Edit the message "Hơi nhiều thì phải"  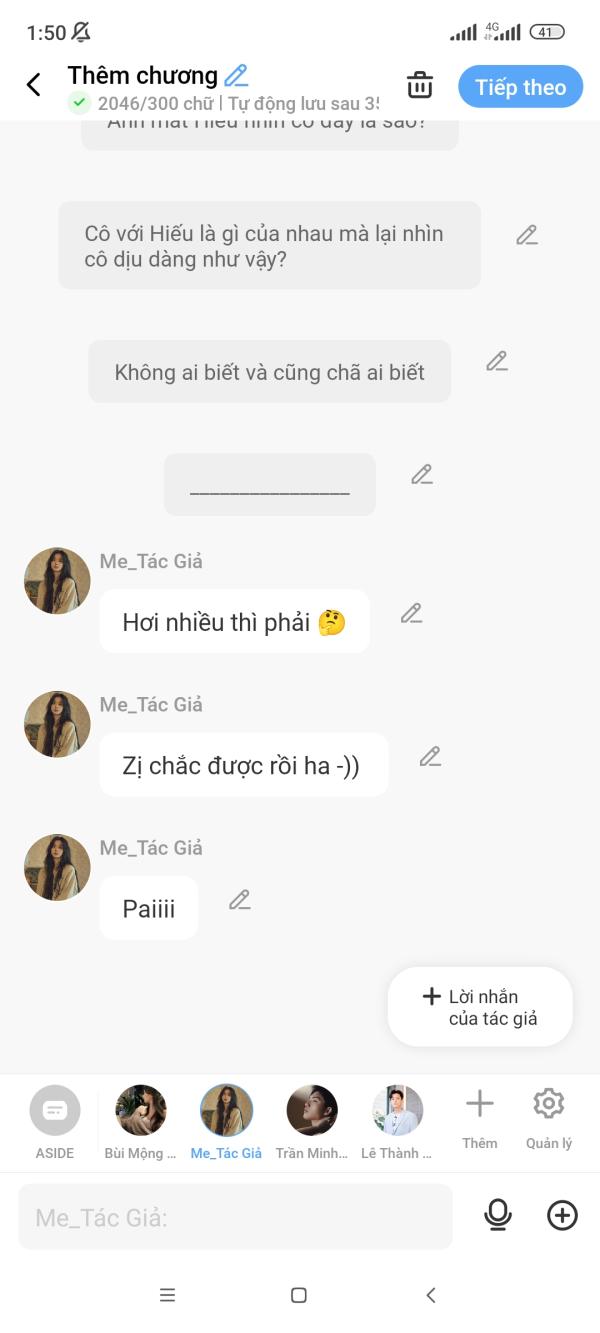(x=411, y=614)
